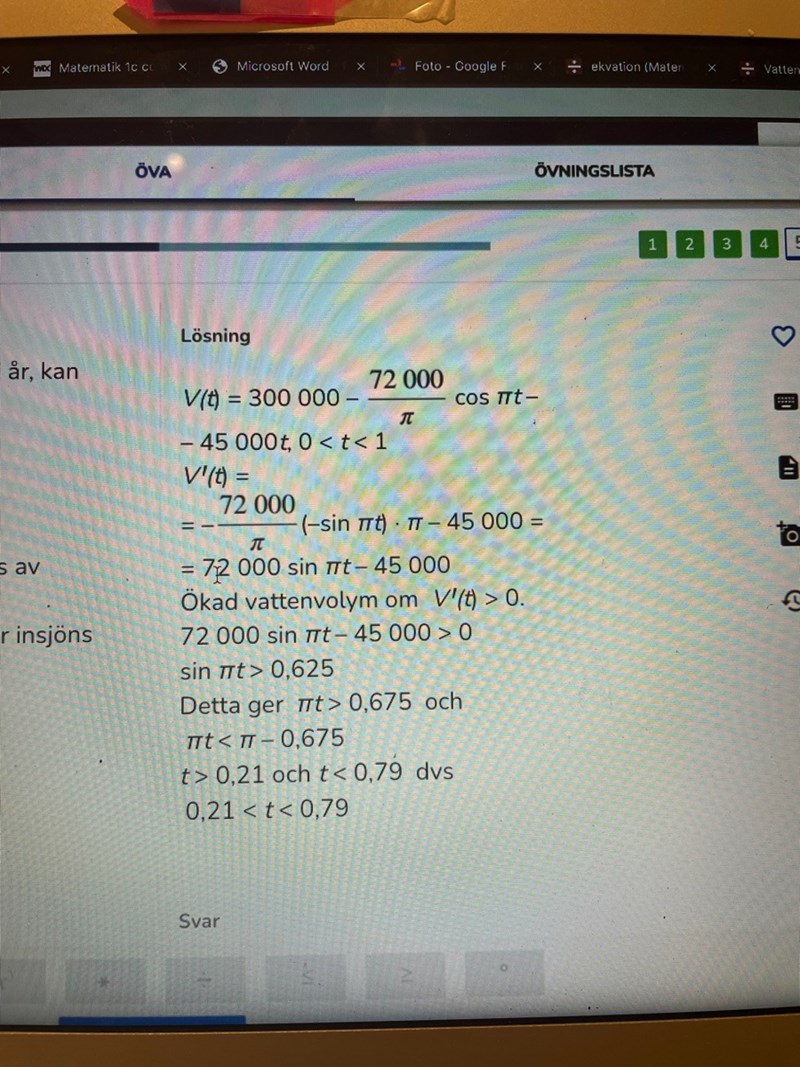800x1067 pixels.
Task: Go to exercise number 3
Action: coord(726,244)
